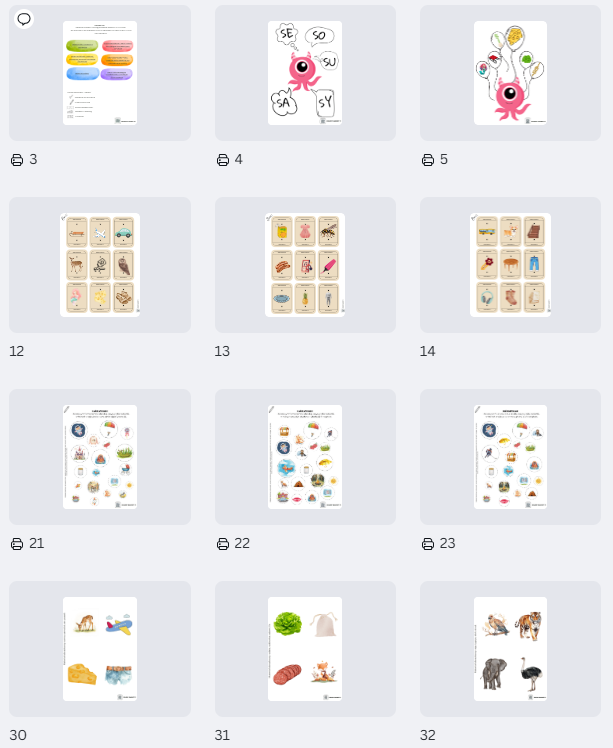Open page 21 worksheet

pos(100,457)
